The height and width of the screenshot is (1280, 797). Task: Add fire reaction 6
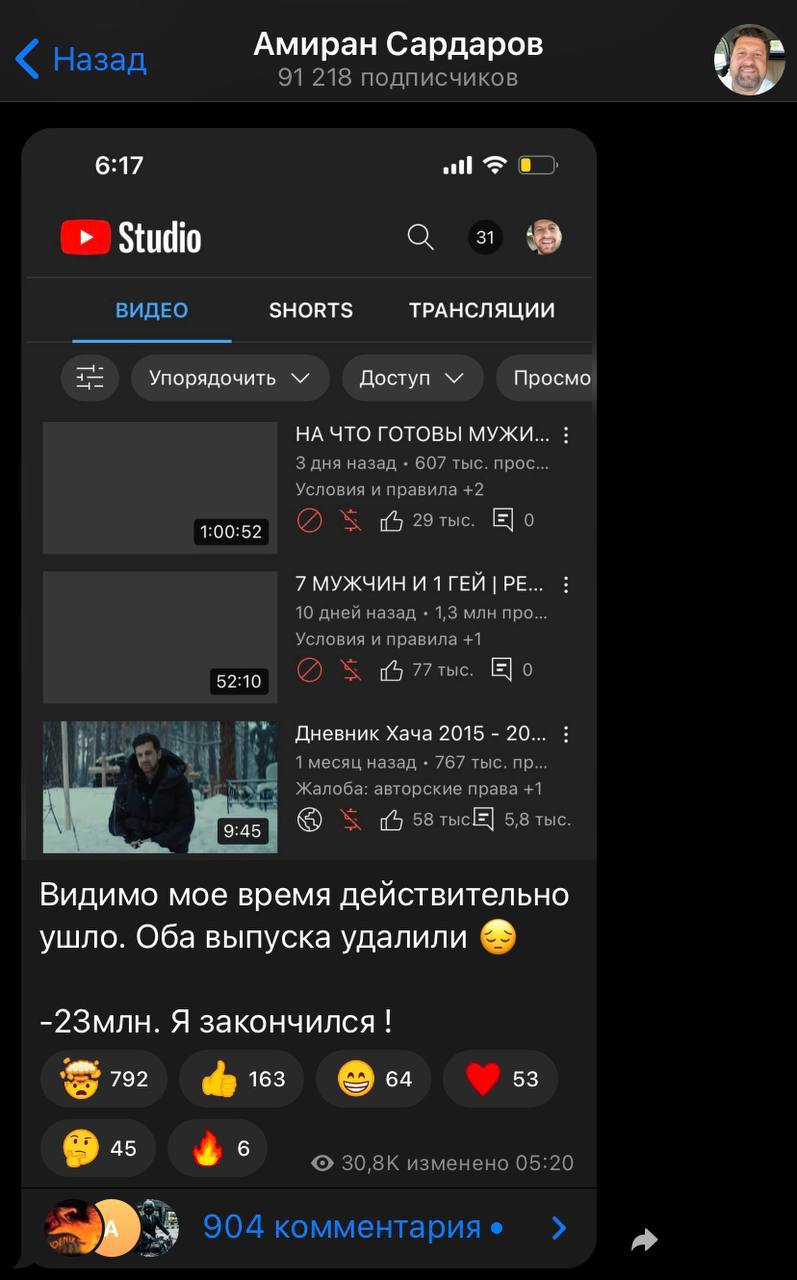(218, 1148)
